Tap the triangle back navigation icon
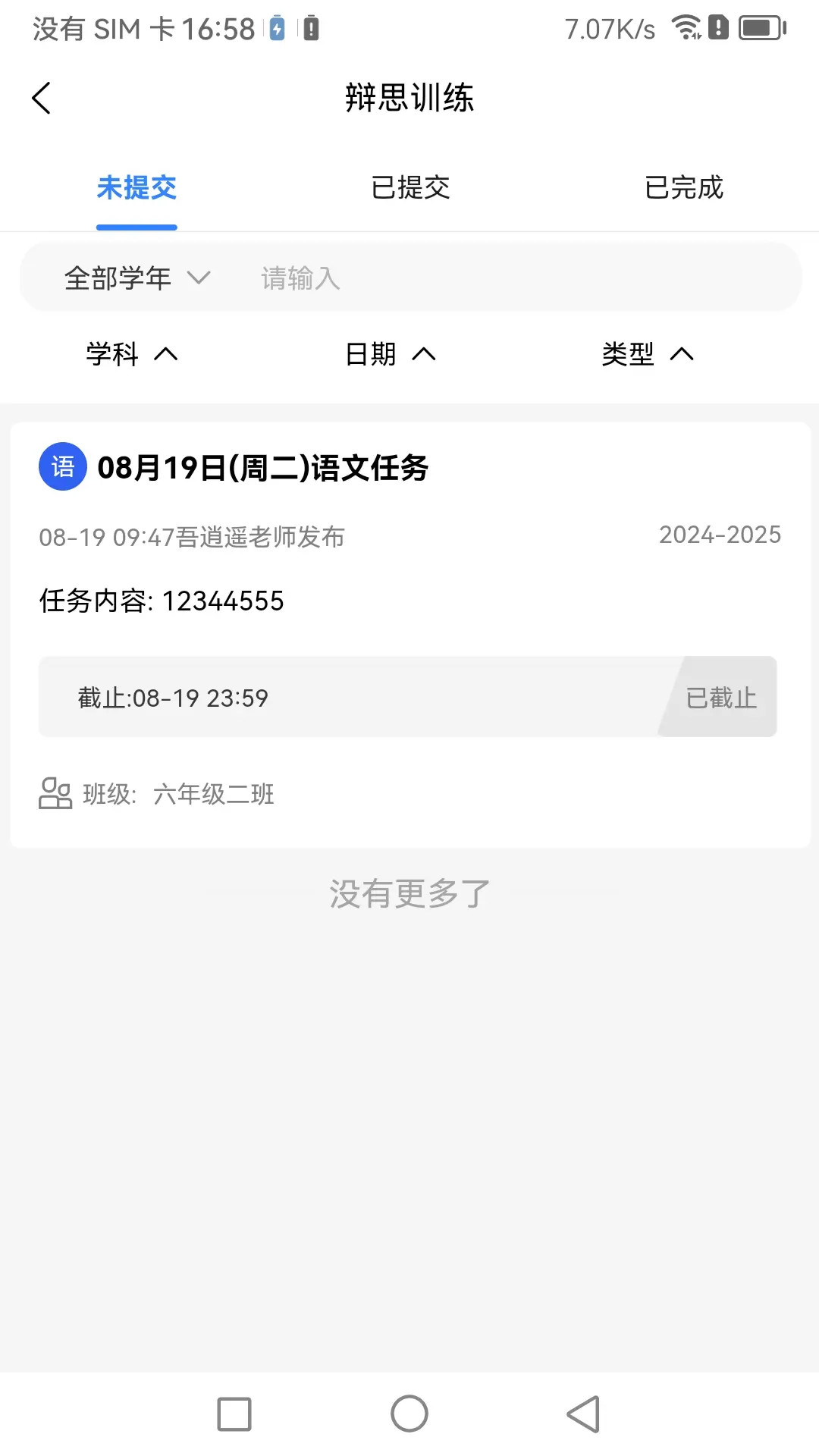This screenshot has height=1456, width=819. pos(581,1414)
